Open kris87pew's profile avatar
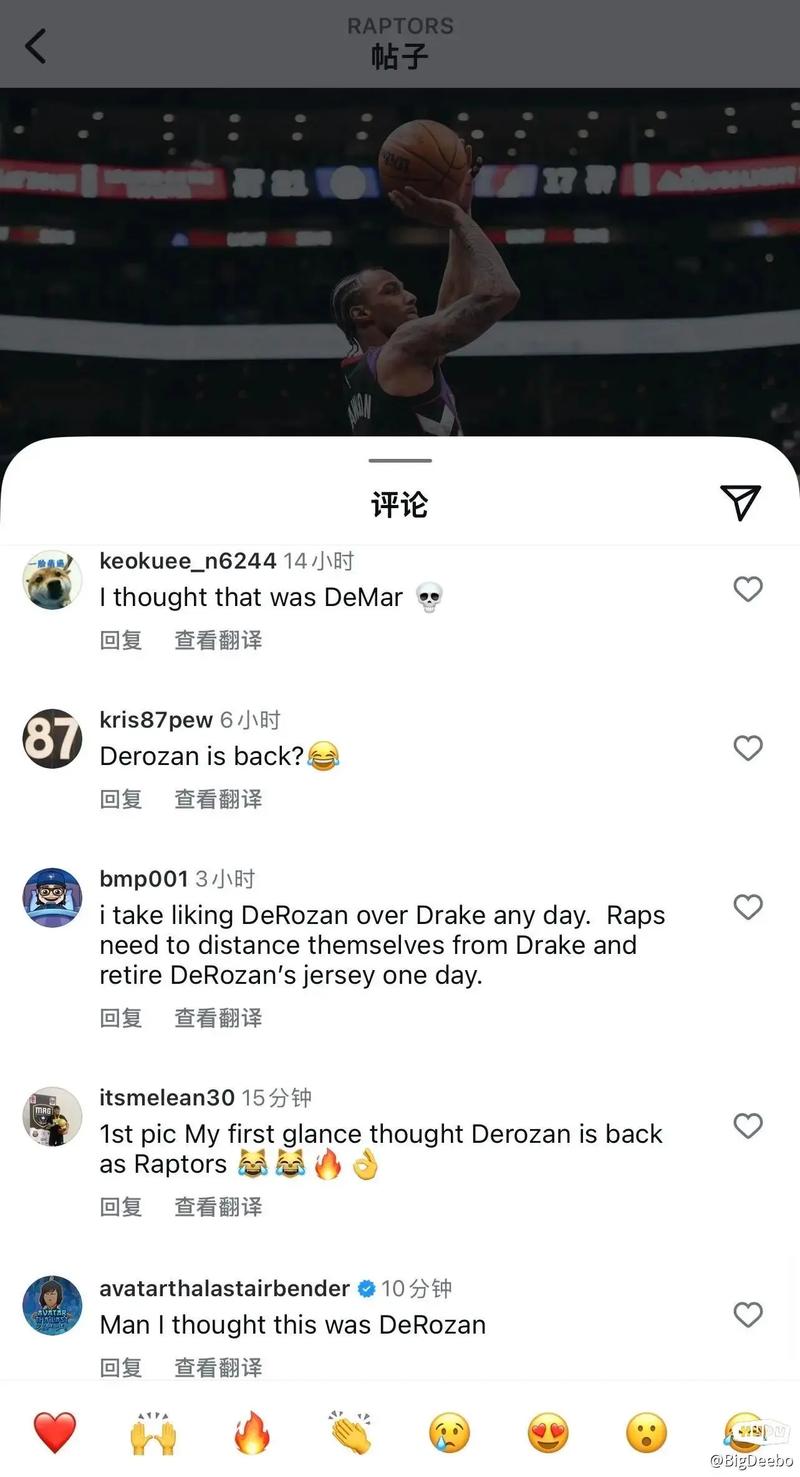 click(x=52, y=738)
